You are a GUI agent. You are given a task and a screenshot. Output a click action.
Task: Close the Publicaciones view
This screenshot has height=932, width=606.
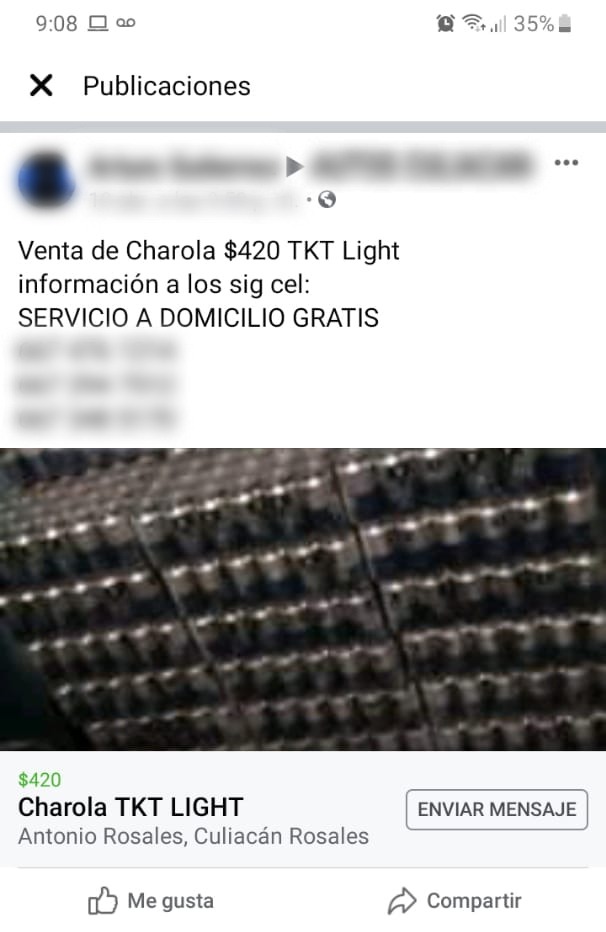tap(41, 86)
